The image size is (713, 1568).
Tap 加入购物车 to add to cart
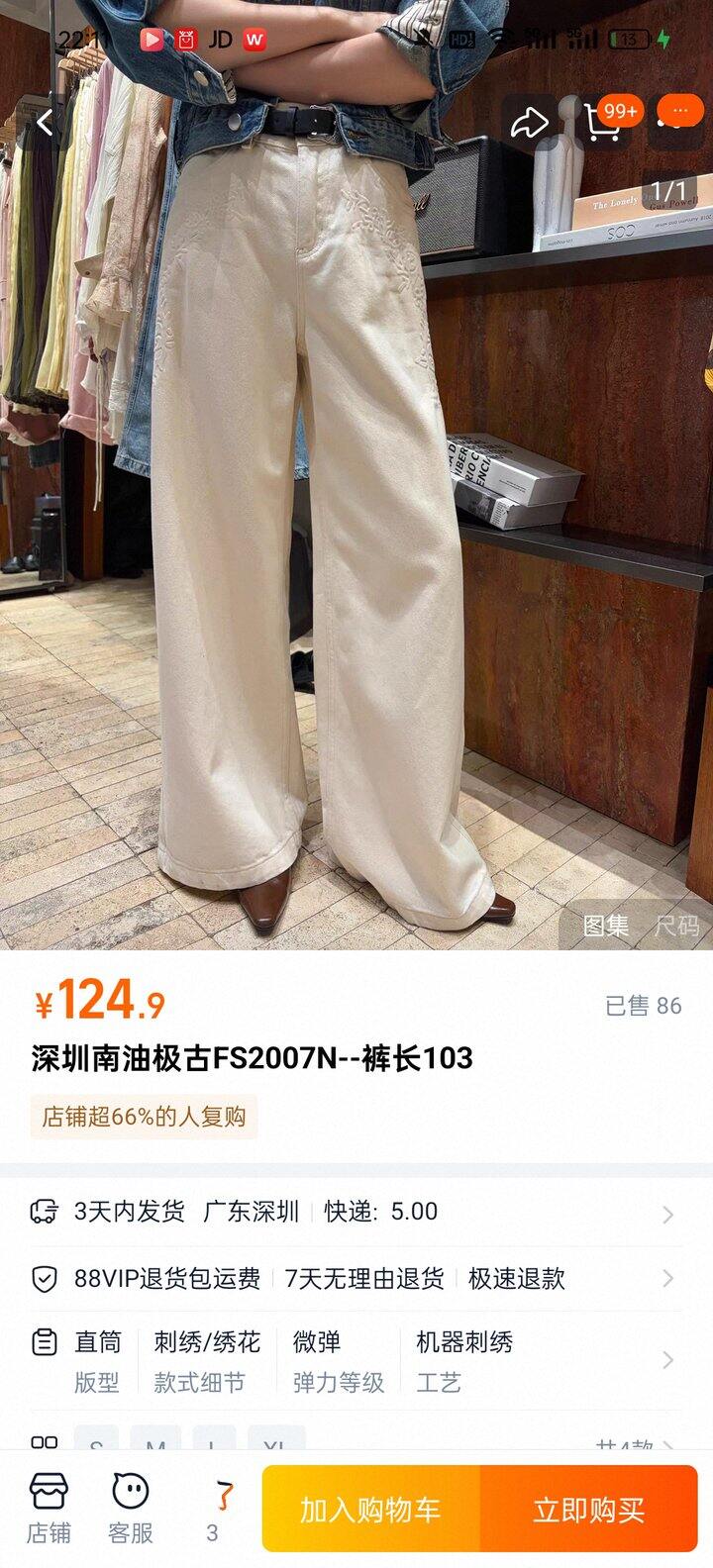(x=370, y=1510)
